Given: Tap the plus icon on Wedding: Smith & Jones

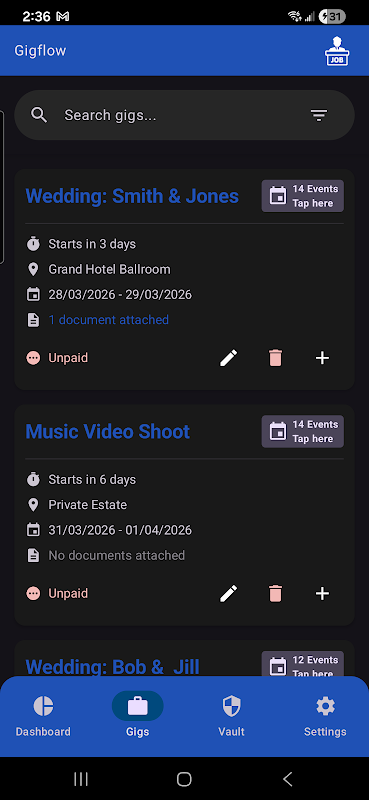Looking at the screenshot, I should 322,358.
